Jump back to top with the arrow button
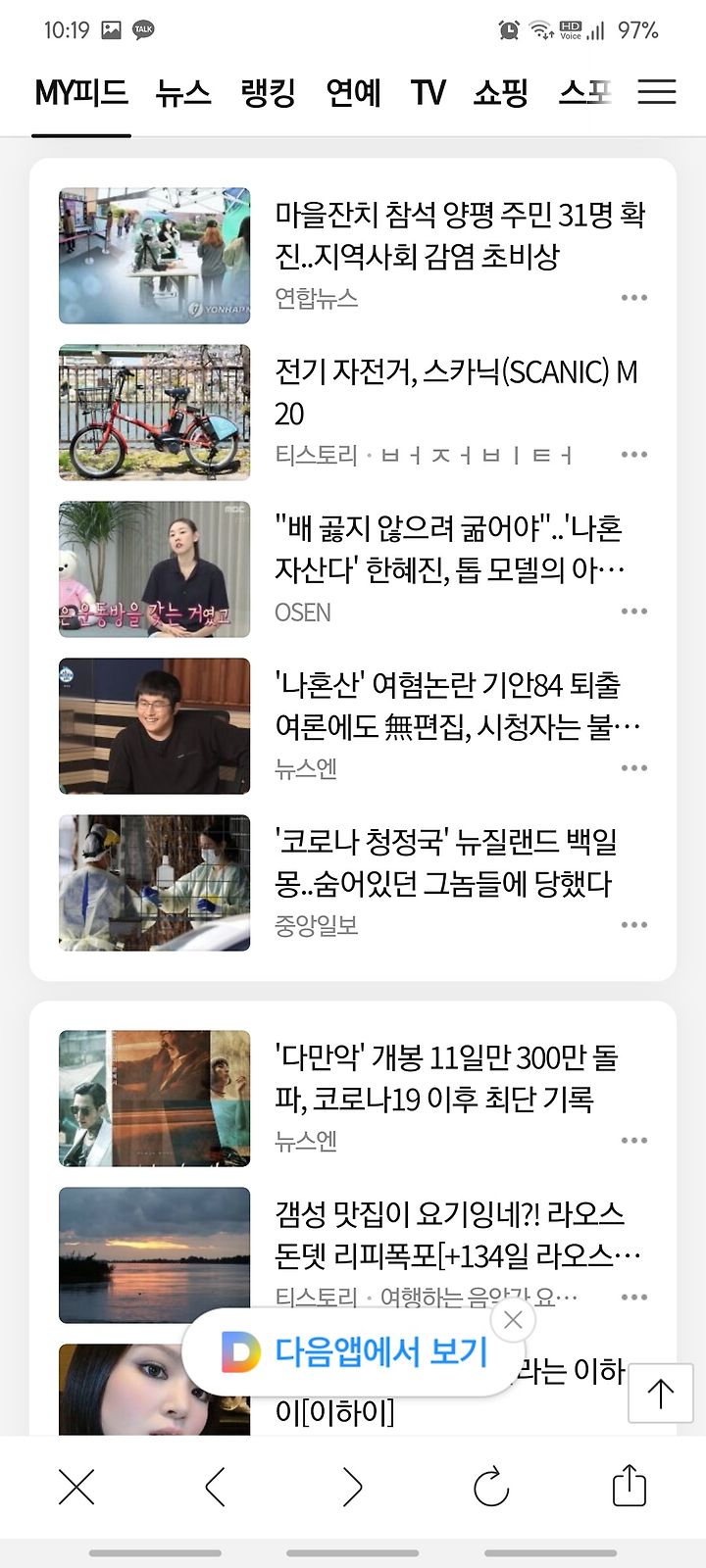706x1568 pixels. [661, 1393]
